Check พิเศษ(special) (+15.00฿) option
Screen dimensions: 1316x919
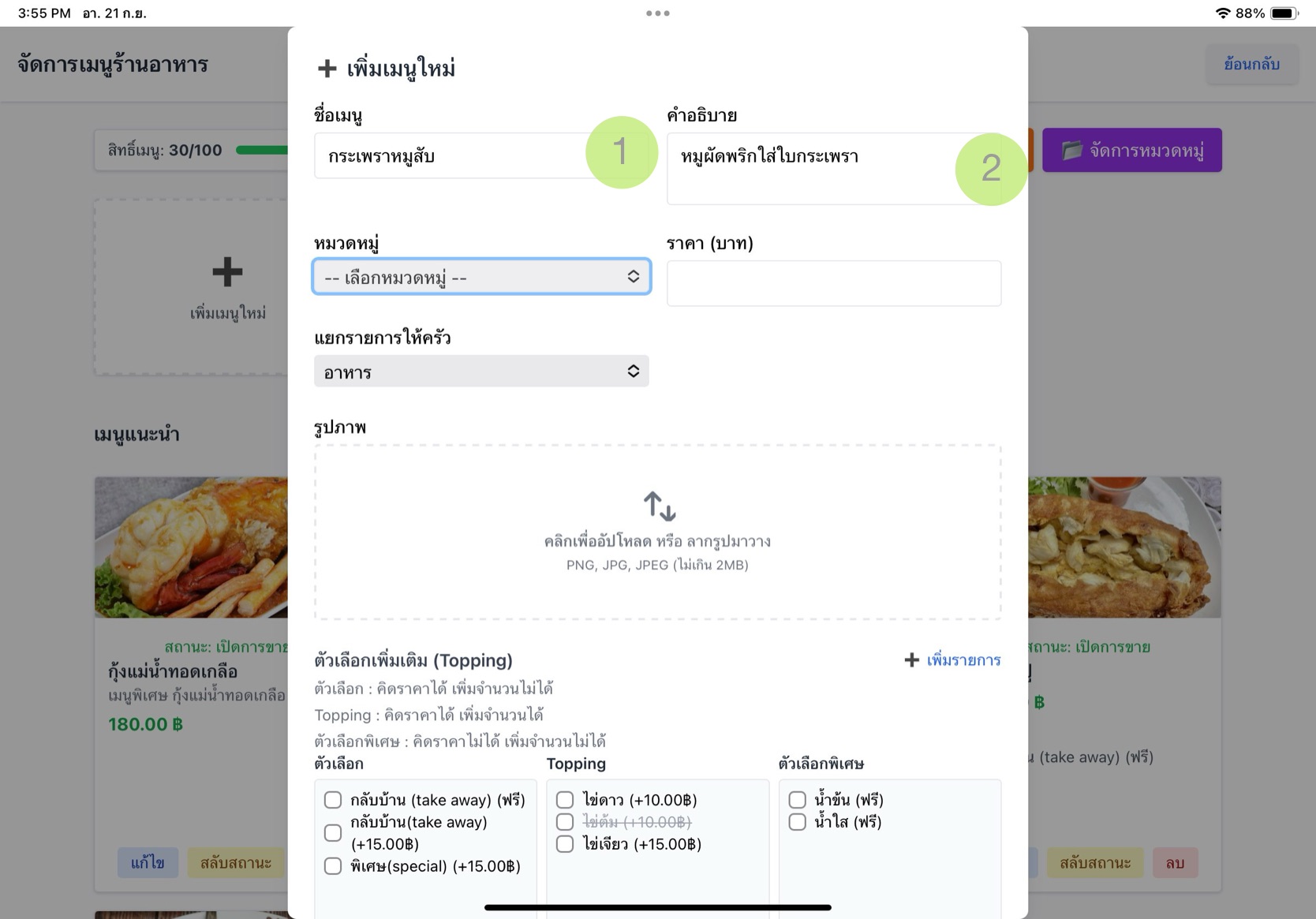pos(333,866)
